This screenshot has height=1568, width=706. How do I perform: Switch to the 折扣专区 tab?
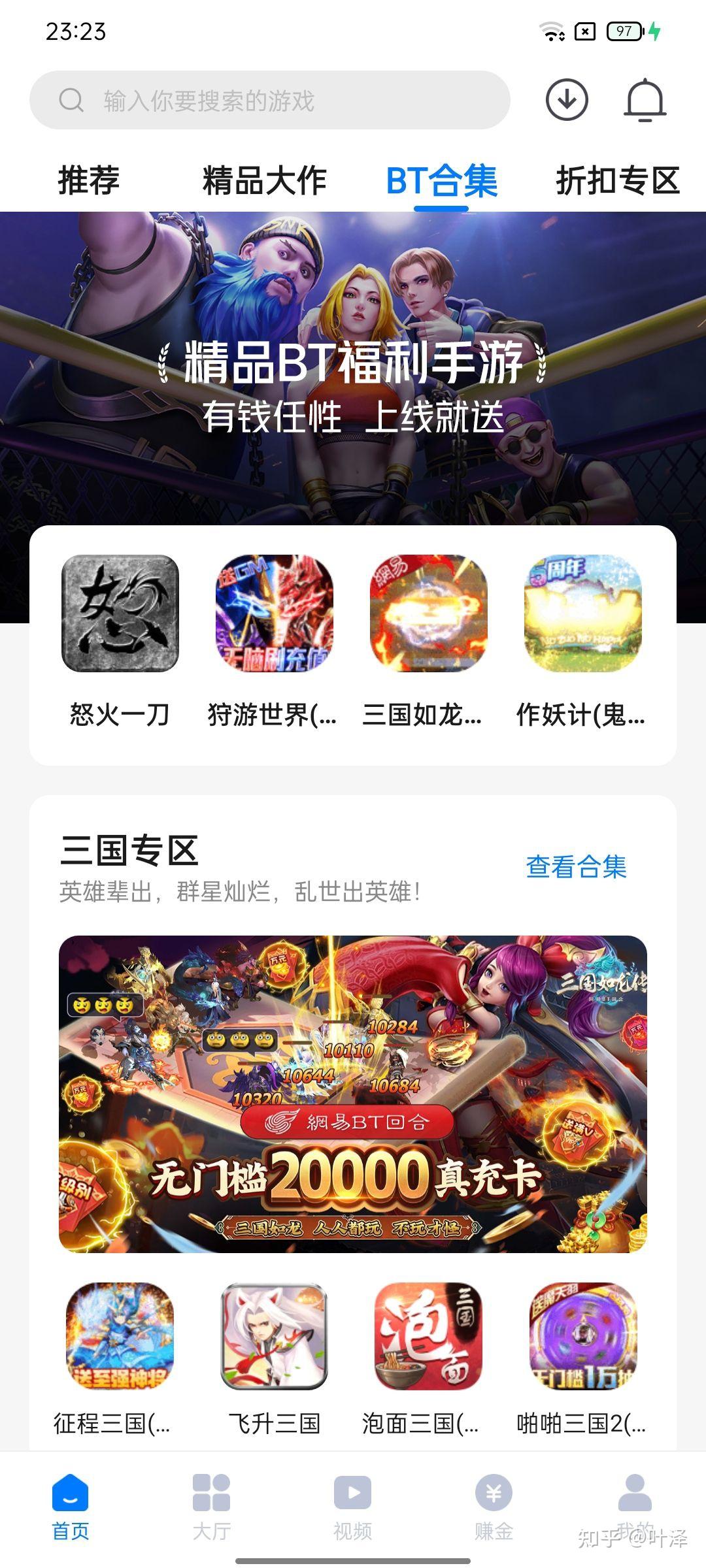tap(618, 180)
